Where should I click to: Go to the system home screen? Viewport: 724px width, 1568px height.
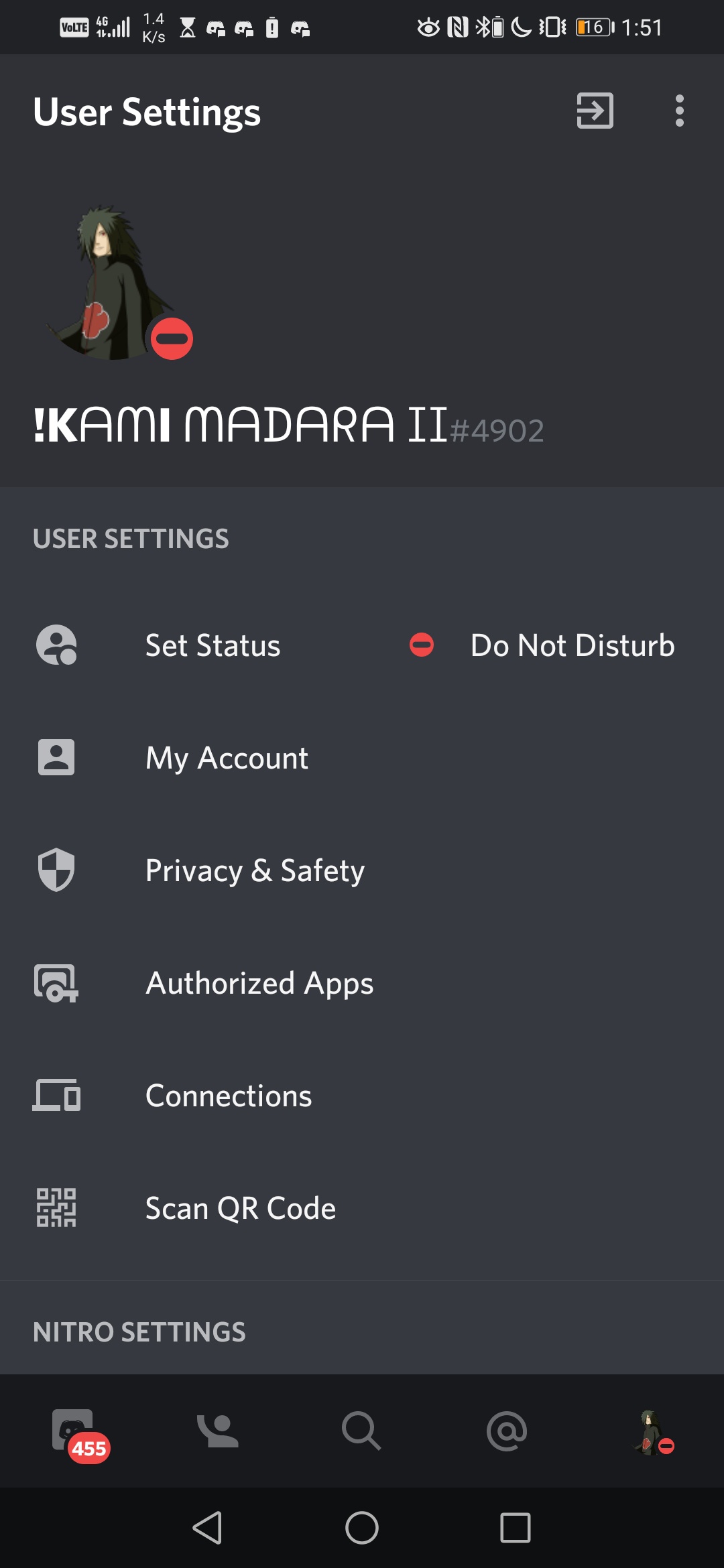tap(362, 1528)
